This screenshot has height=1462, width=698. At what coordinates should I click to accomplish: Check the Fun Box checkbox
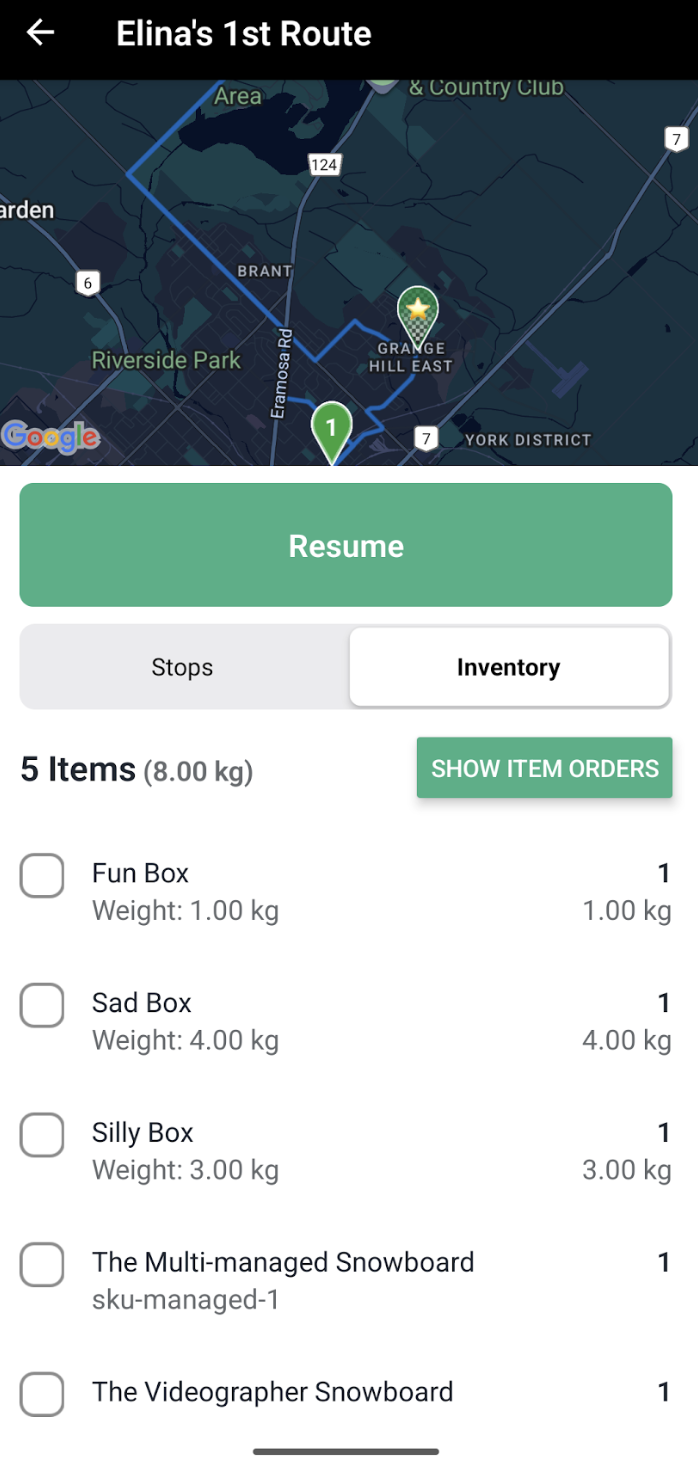tap(42, 876)
